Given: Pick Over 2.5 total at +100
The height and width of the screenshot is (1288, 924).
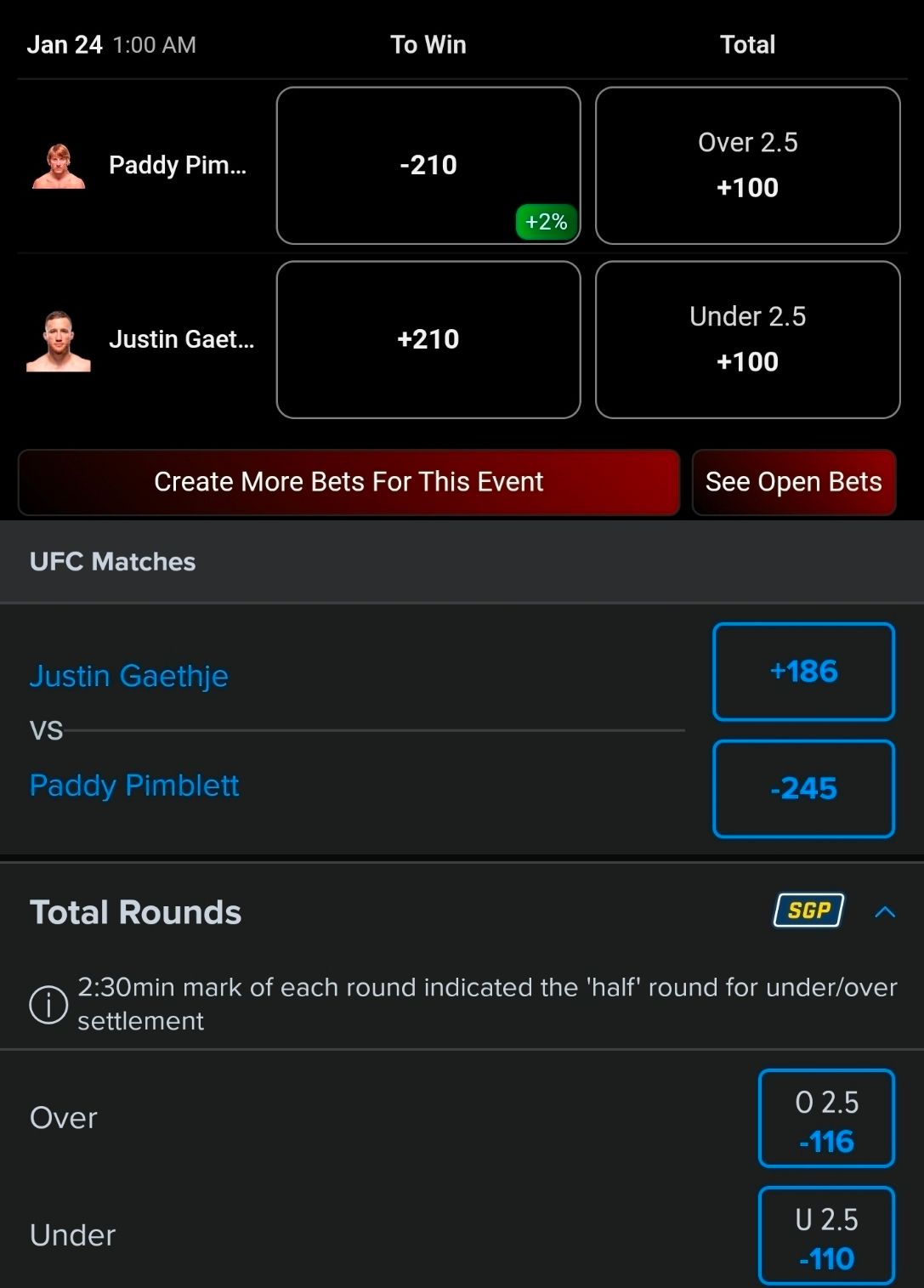Looking at the screenshot, I should (x=747, y=165).
